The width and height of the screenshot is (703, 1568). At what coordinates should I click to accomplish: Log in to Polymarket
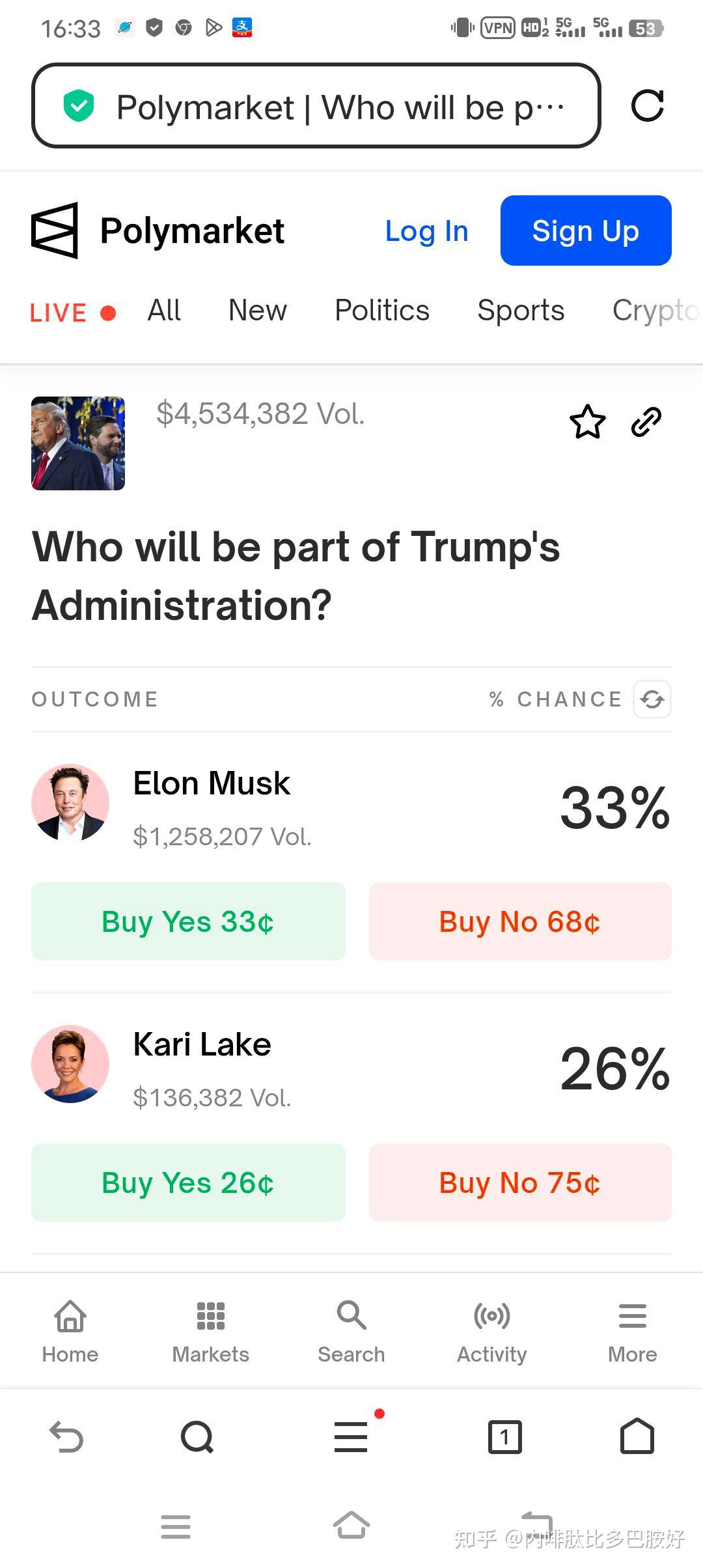click(x=426, y=231)
